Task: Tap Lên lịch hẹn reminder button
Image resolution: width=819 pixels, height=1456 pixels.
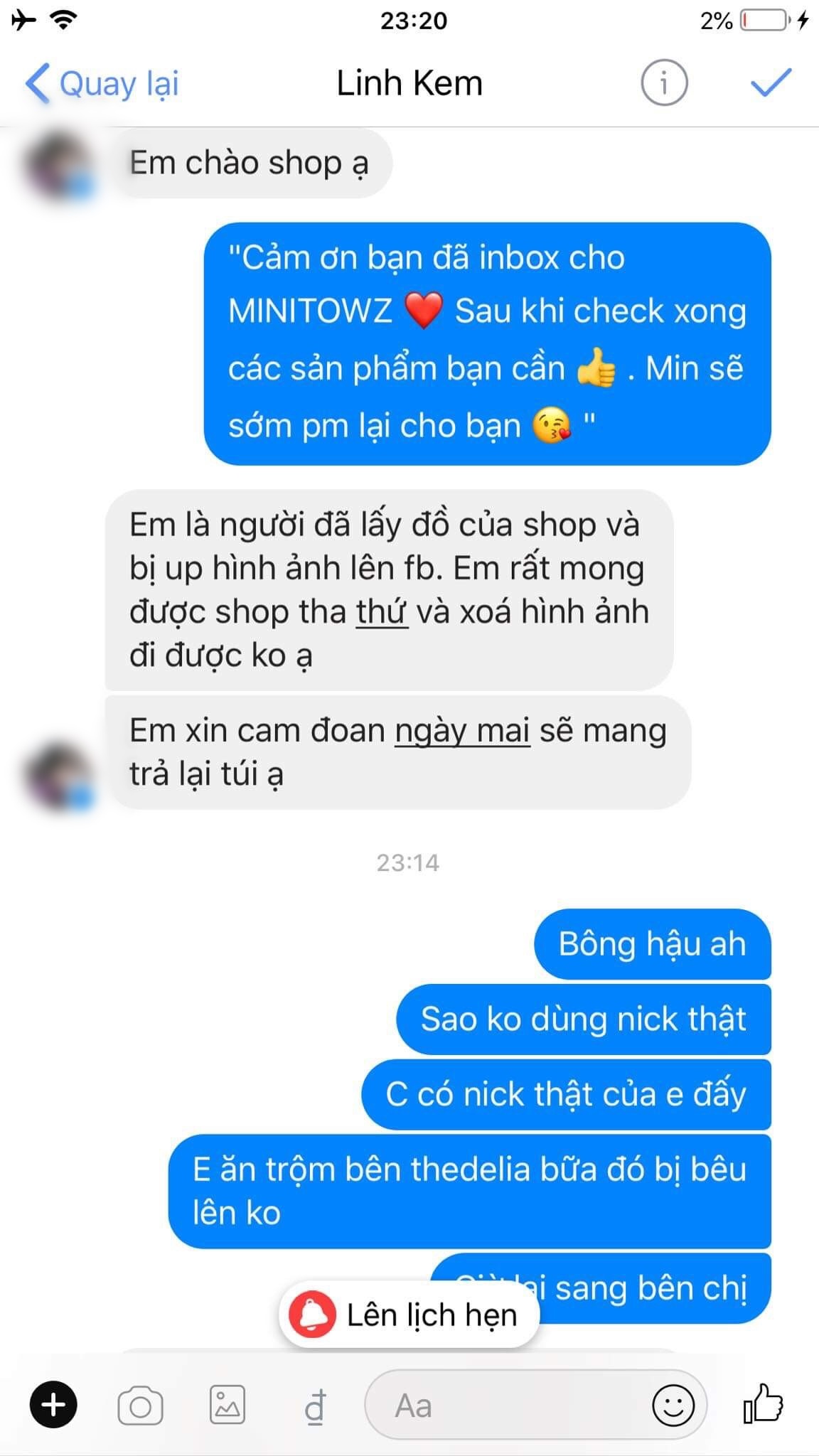Action: click(x=409, y=1315)
